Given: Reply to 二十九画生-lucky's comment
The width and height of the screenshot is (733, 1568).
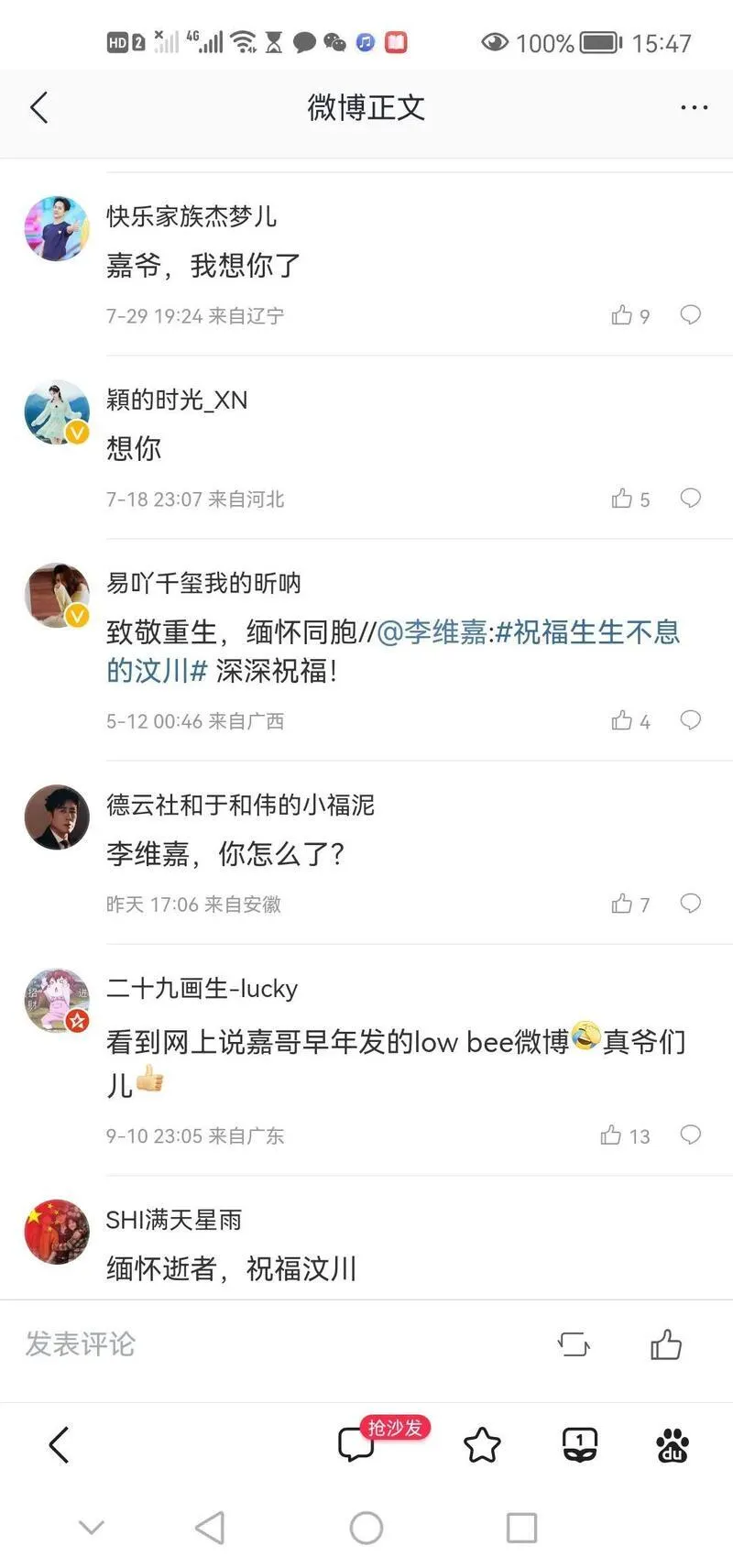Looking at the screenshot, I should [690, 1135].
